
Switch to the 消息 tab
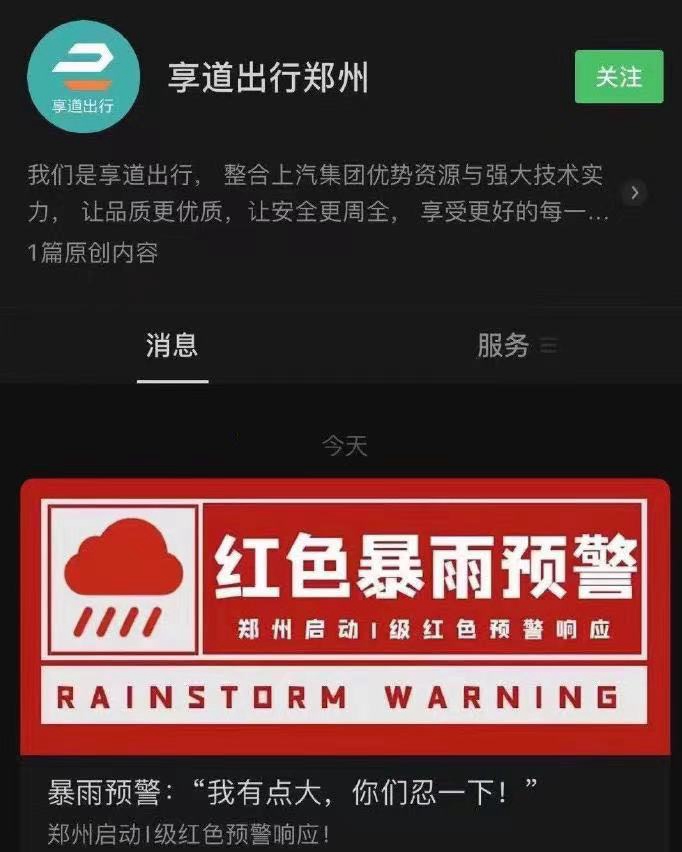pyautogui.click(x=172, y=346)
